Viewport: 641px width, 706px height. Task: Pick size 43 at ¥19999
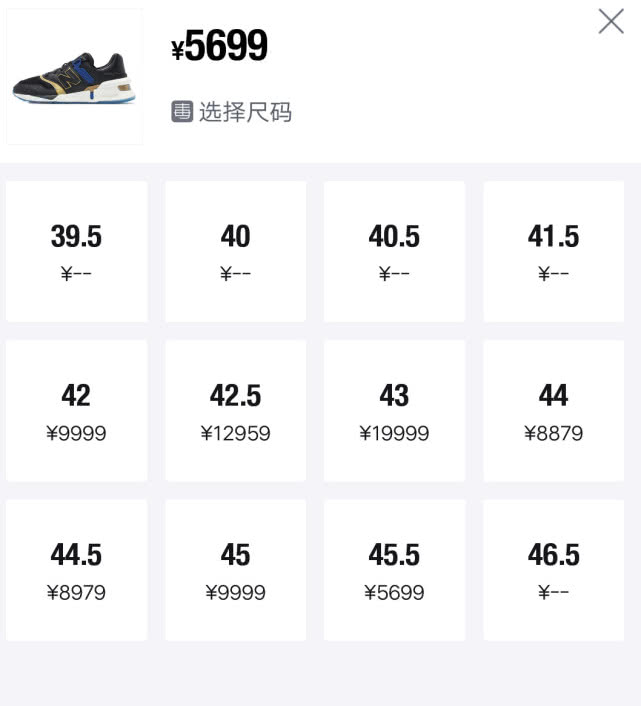click(394, 410)
